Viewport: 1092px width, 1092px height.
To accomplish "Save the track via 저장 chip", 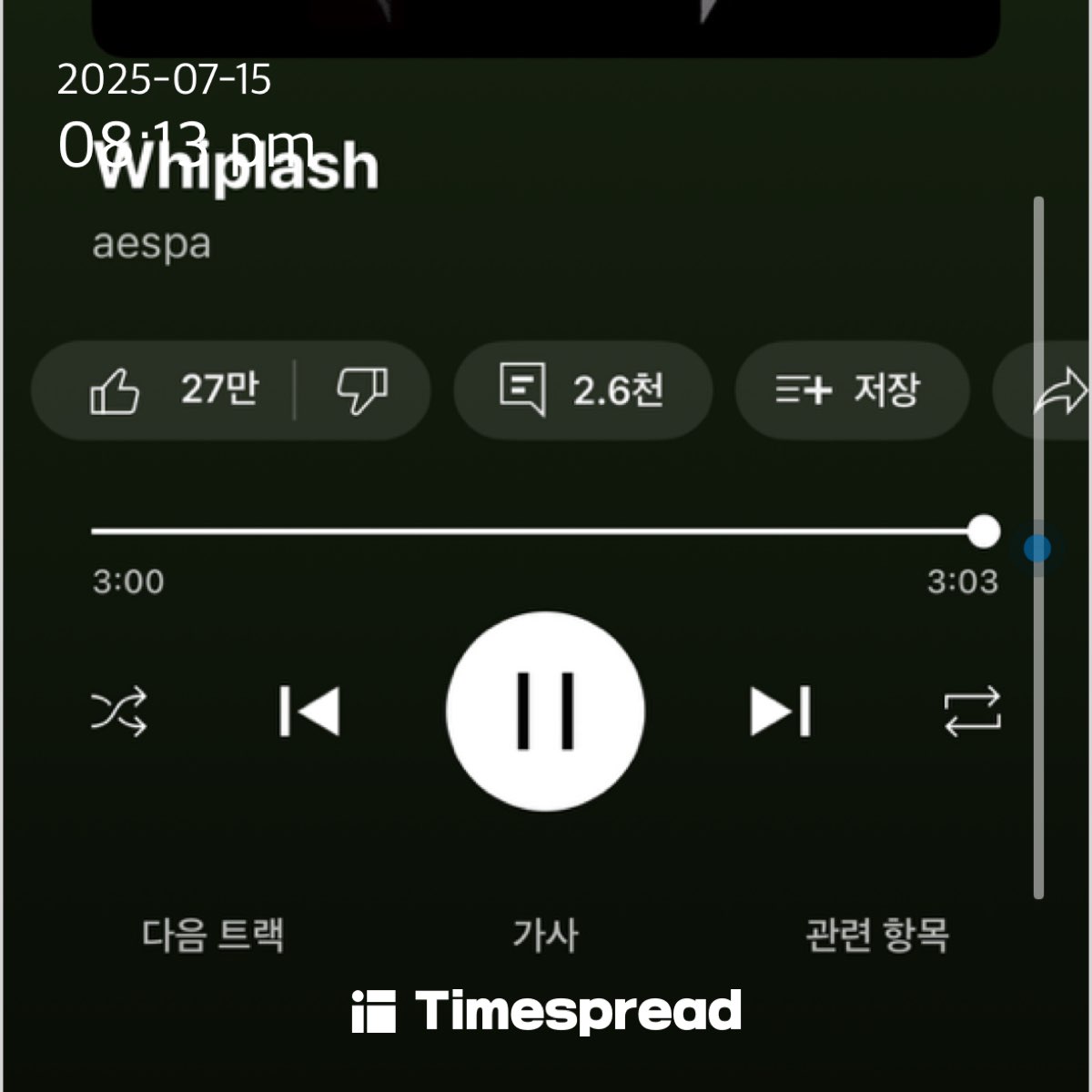I will (x=851, y=391).
